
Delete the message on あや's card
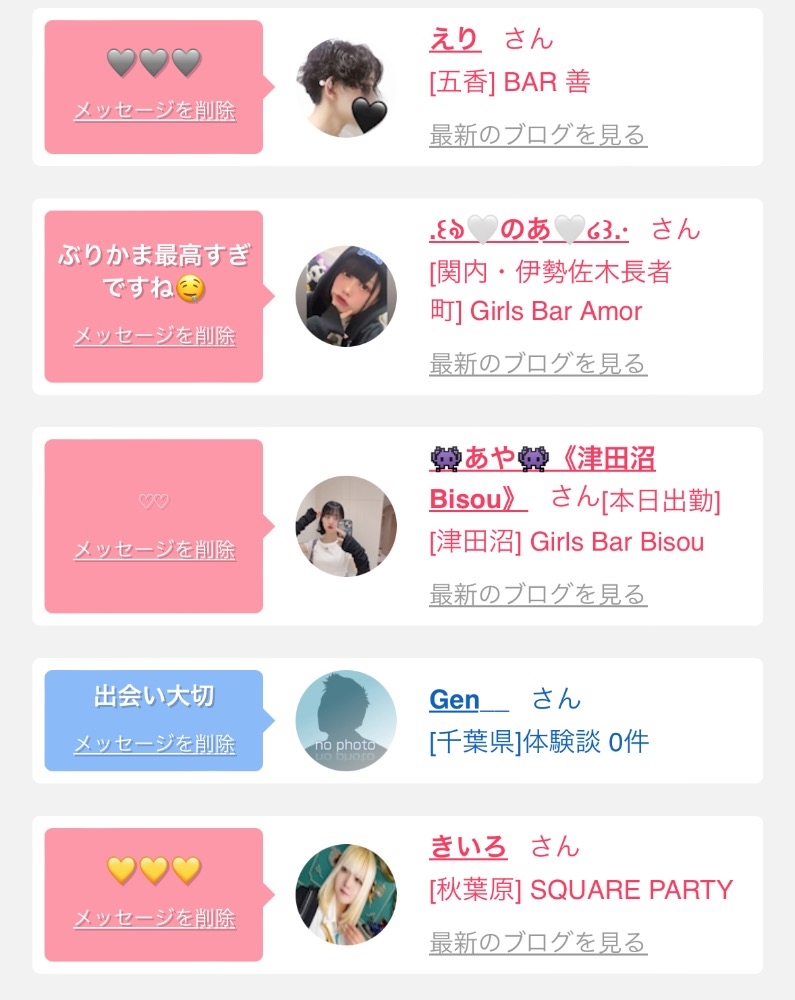coord(154,549)
